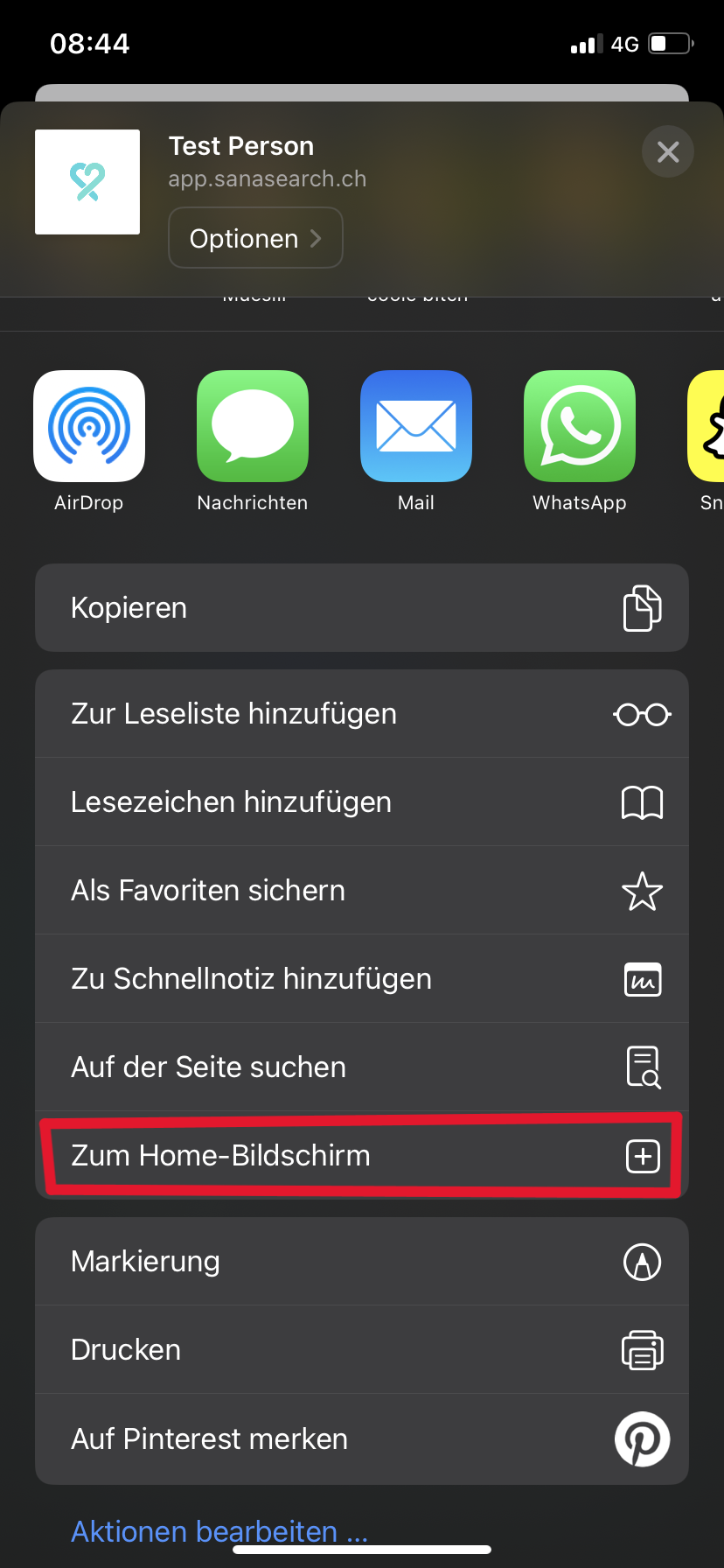Open Aktionen bearbeiten link

(219, 1531)
